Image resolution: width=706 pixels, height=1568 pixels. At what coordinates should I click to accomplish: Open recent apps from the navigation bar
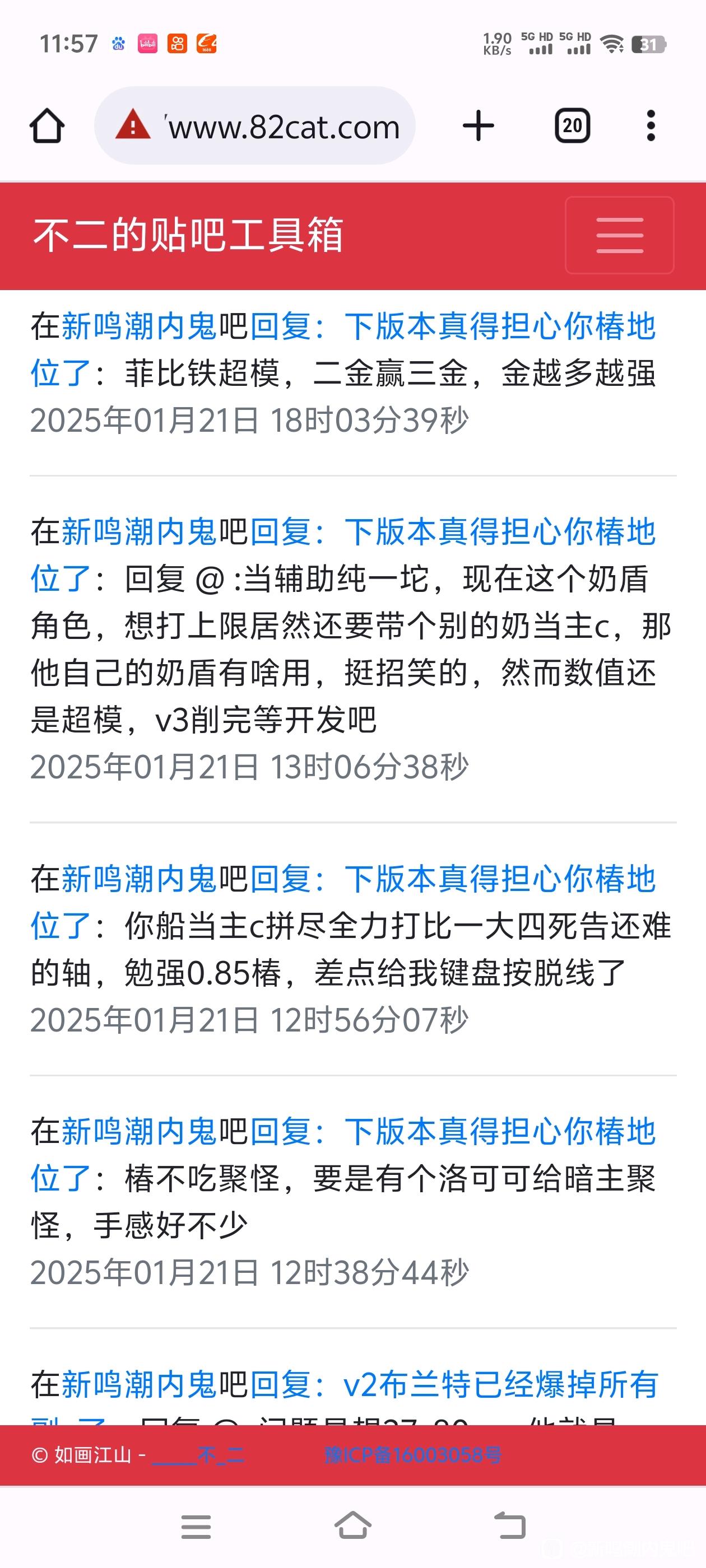point(196,1526)
